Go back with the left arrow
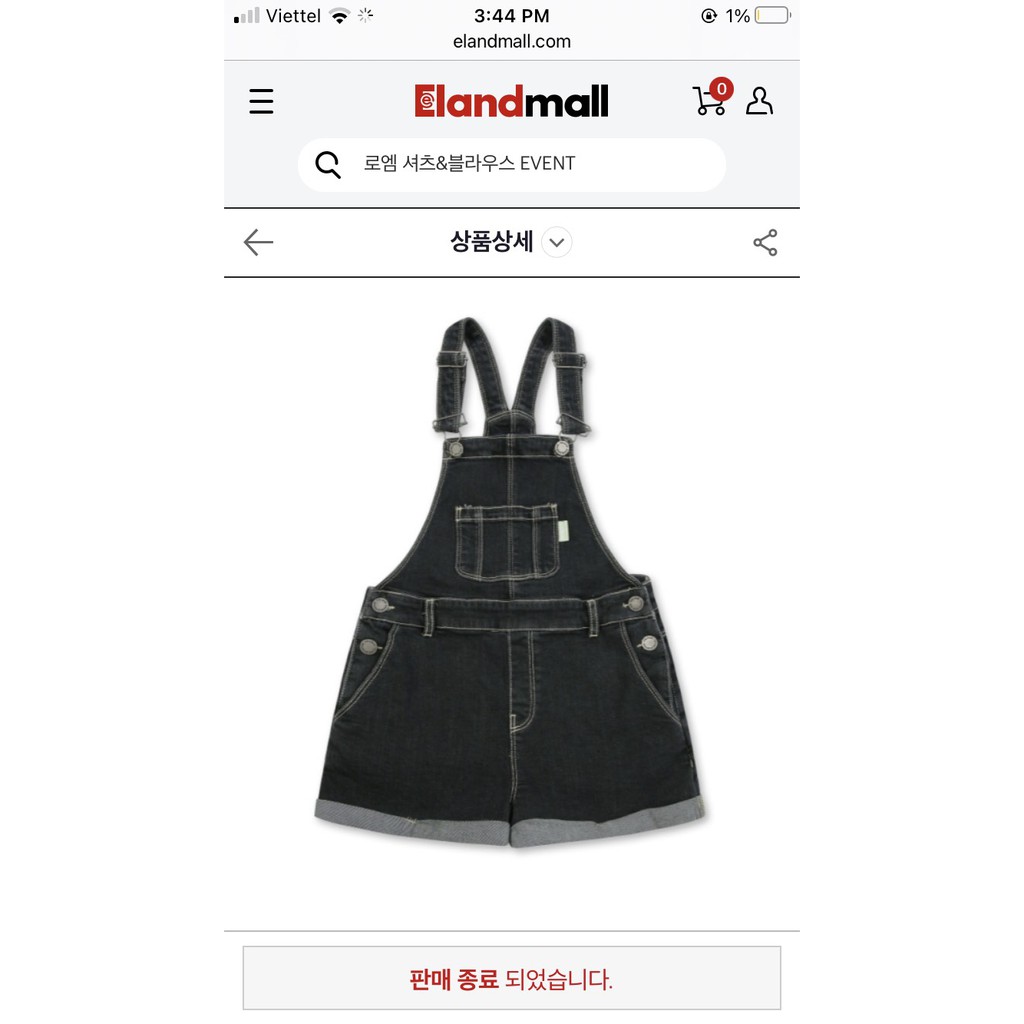This screenshot has width=1024, height=1024. [x=258, y=242]
